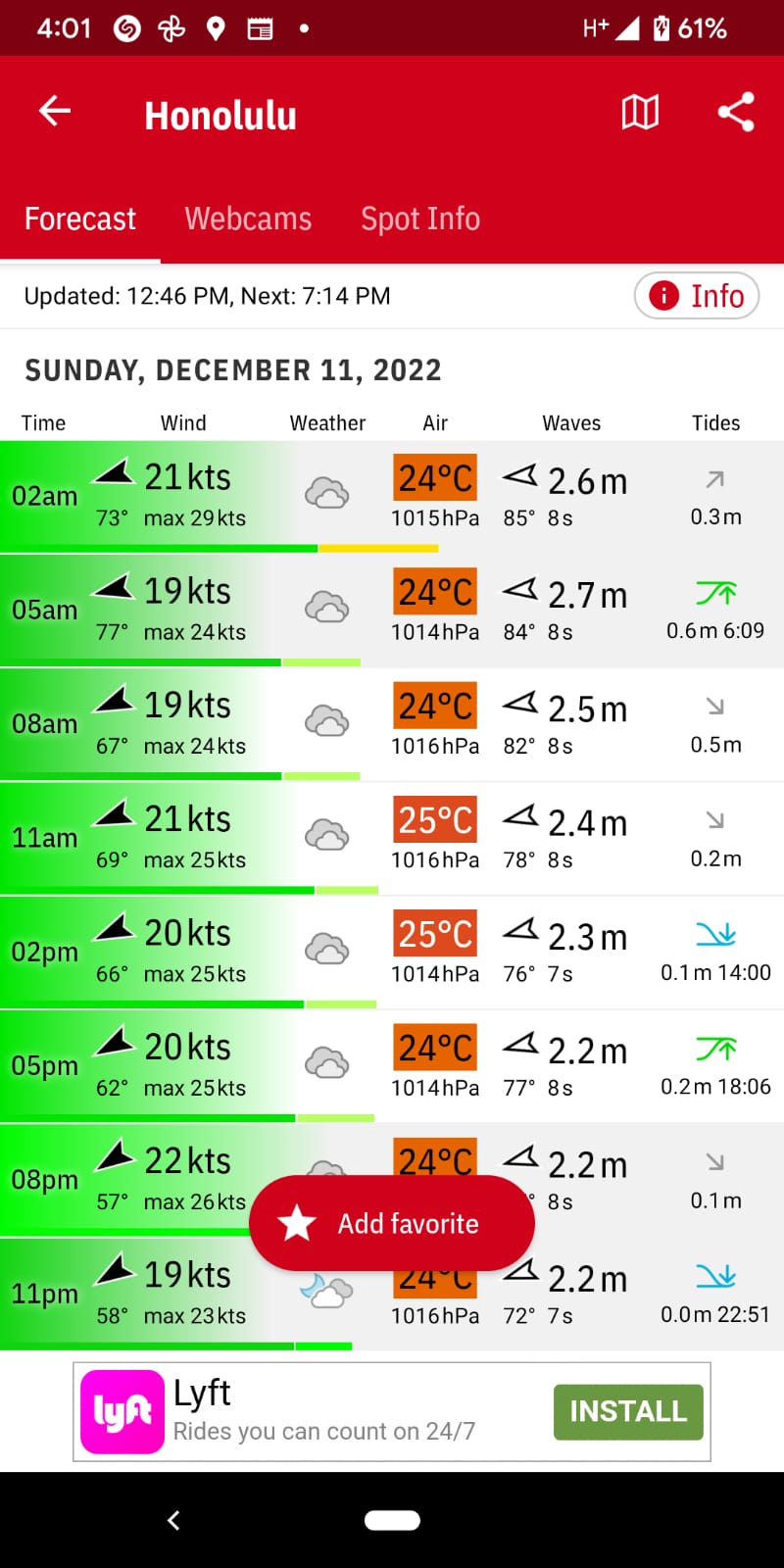The width and height of the screenshot is (784, 1568).
Task: Tap the Info button
Action: [697, 296]
